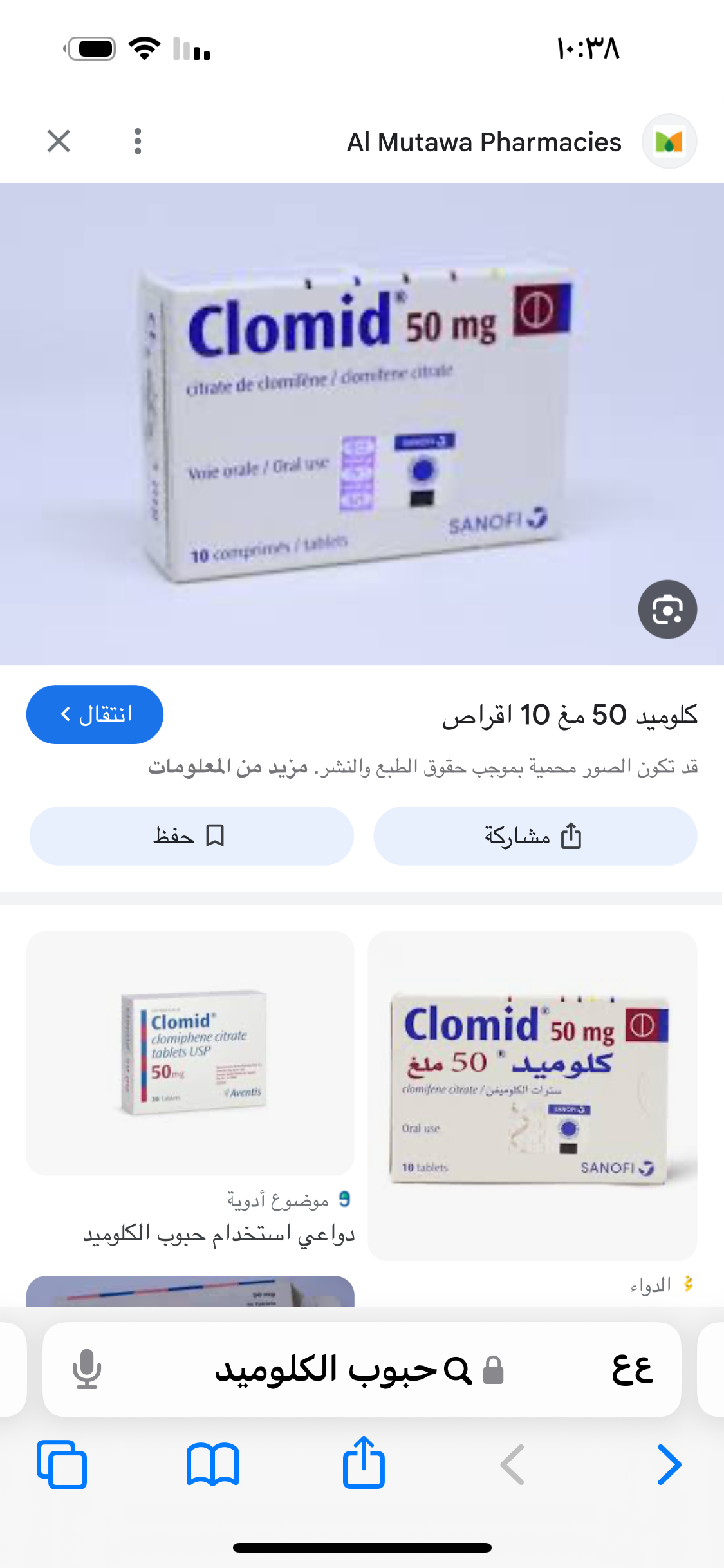Image resolution: width=724 pixels, height=1568 pixels.
Task: Tap the blue انتقال visit button
Action: [95, 714]
